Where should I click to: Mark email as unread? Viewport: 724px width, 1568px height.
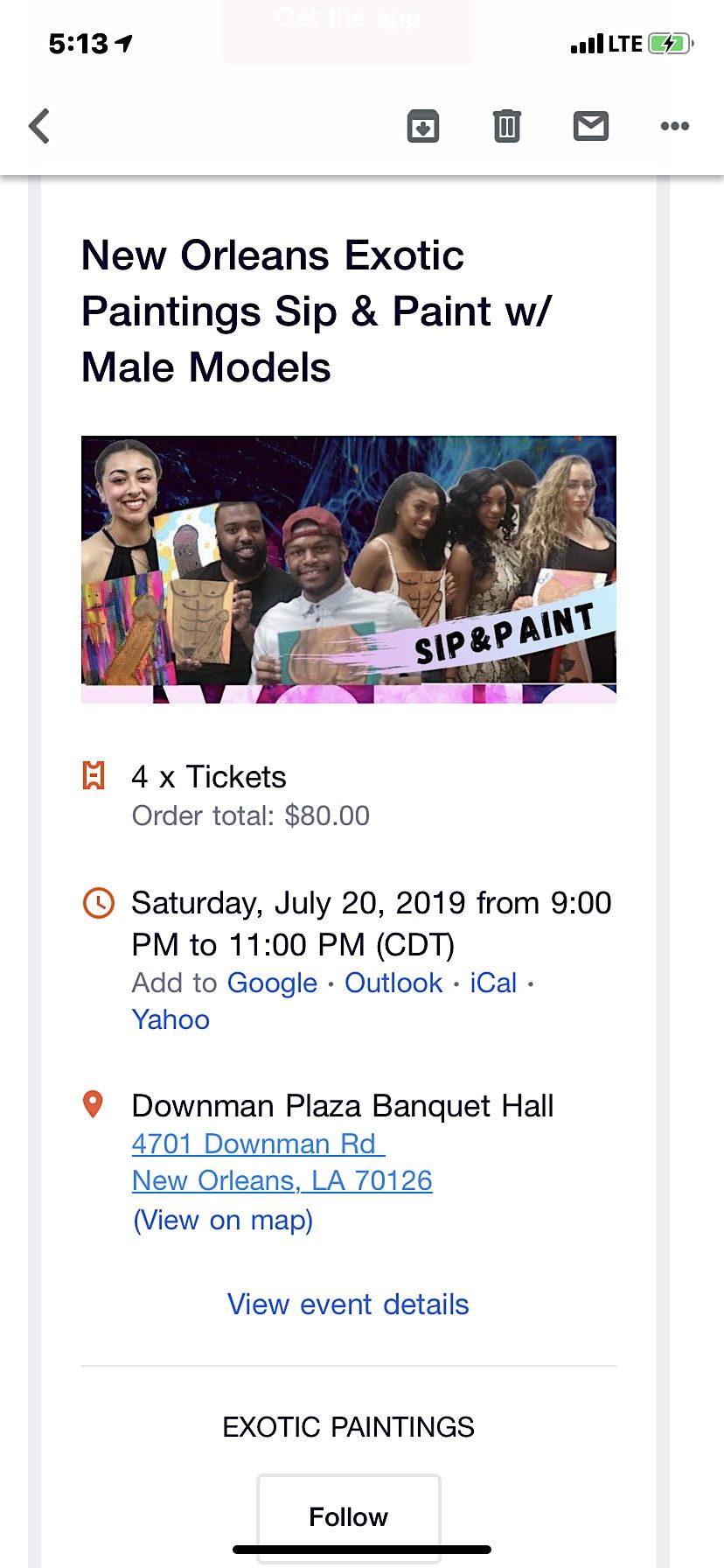point(590,126)
